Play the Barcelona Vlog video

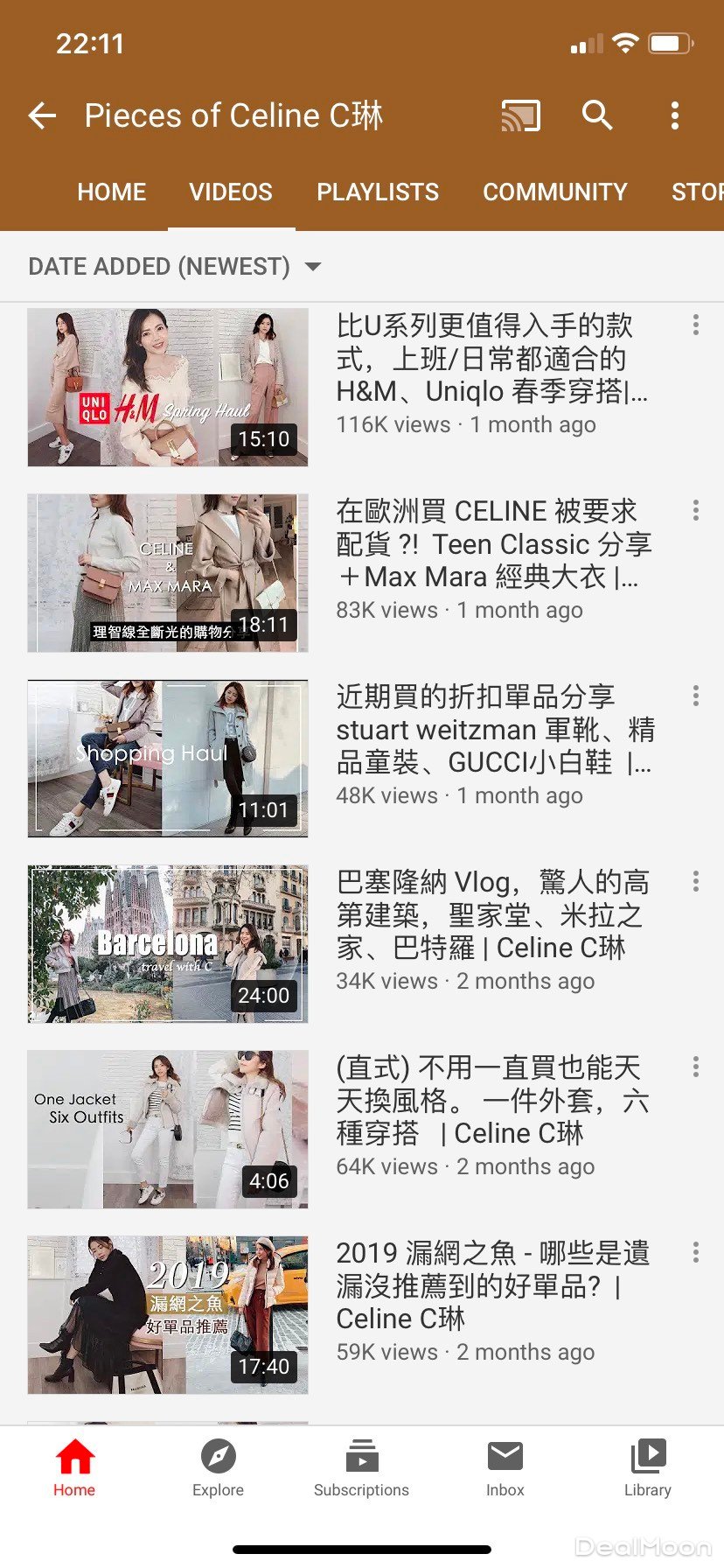(168, 943)
